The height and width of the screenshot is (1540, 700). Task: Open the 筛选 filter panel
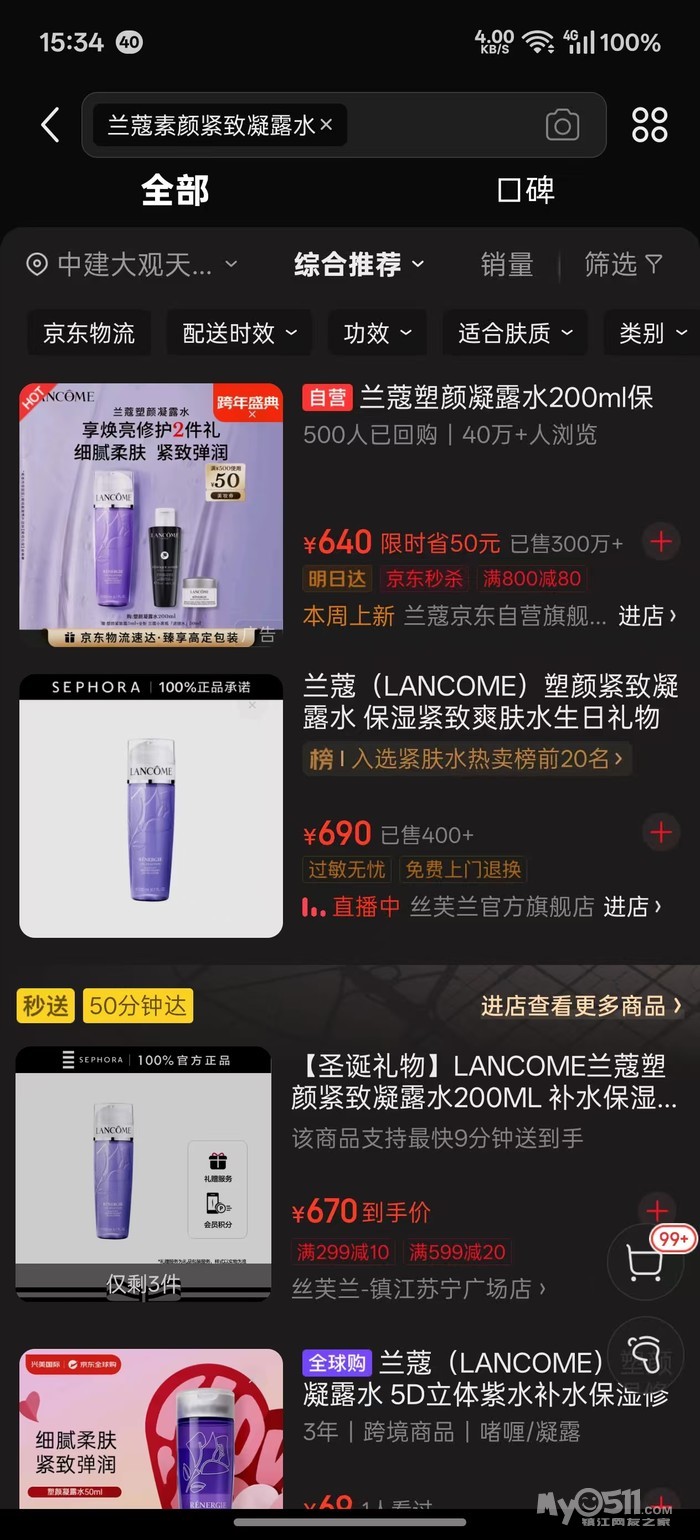623,264
